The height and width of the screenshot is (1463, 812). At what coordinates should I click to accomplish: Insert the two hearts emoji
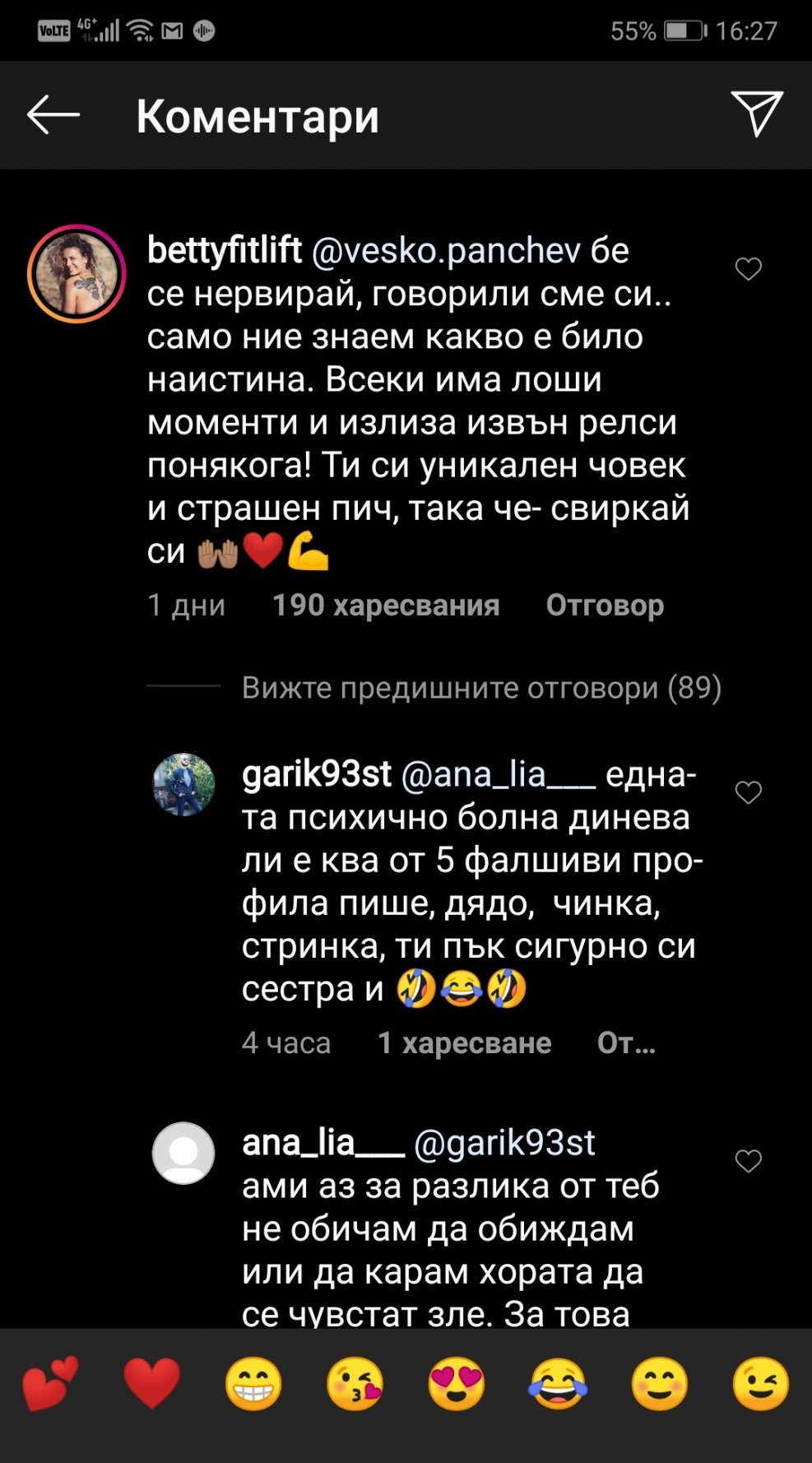[x=50, y=1384]
